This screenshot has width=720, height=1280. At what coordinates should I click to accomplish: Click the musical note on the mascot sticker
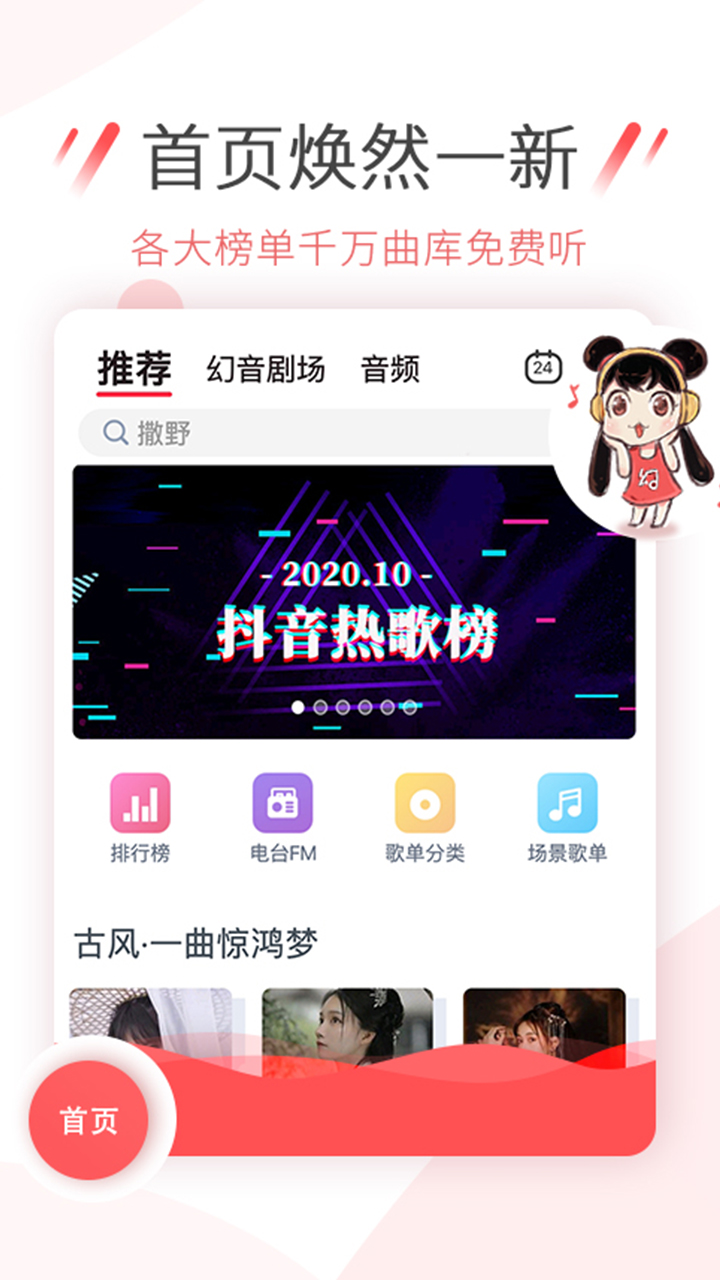click(x=575, y=395)
